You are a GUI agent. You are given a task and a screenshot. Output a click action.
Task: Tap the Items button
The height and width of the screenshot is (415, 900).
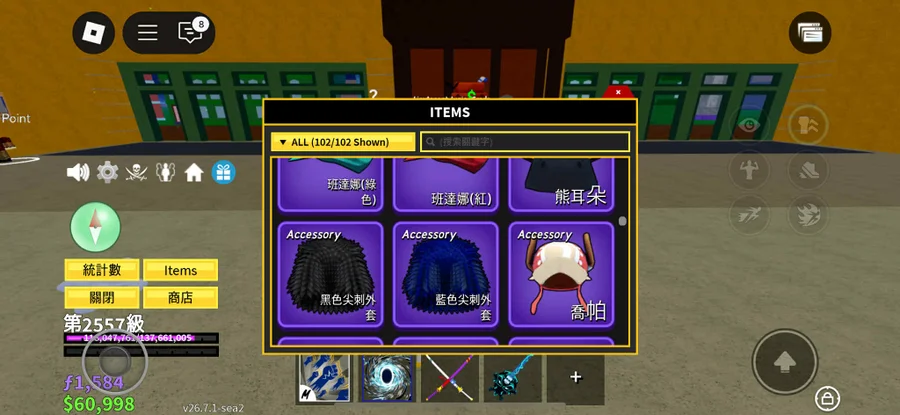point(181,270)
